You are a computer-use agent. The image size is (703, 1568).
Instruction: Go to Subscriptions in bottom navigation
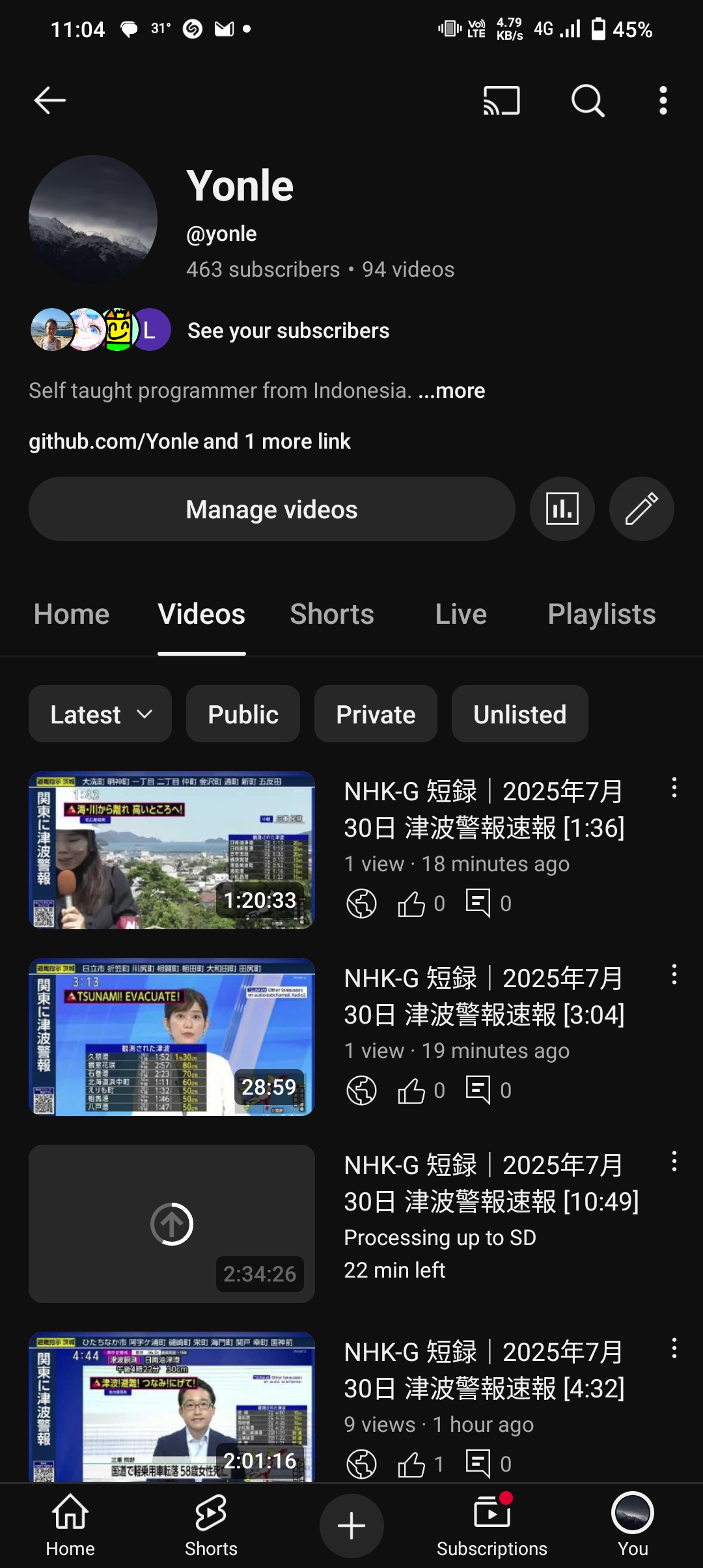click(492, 1526)
